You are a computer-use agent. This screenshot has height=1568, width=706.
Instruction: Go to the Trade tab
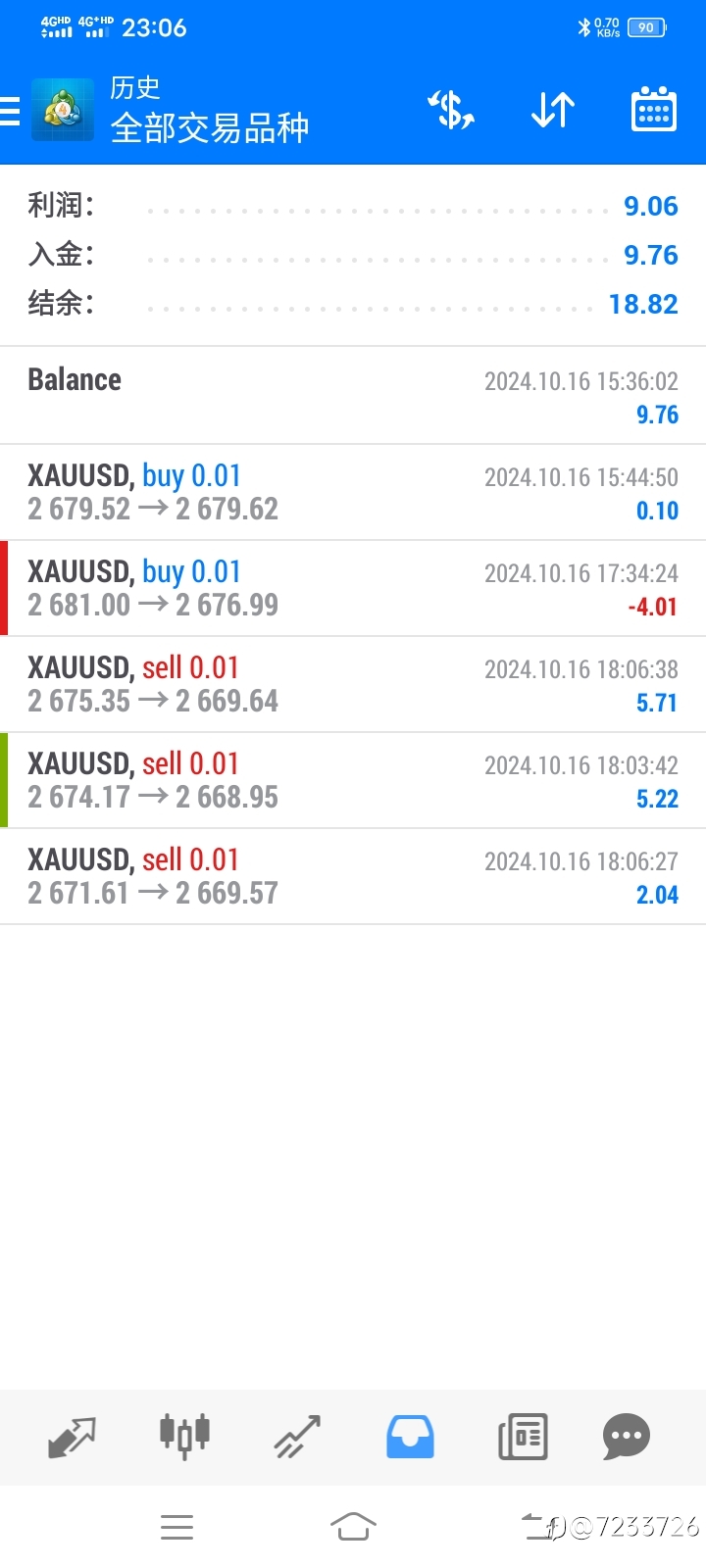click(x=297, y=1437)
